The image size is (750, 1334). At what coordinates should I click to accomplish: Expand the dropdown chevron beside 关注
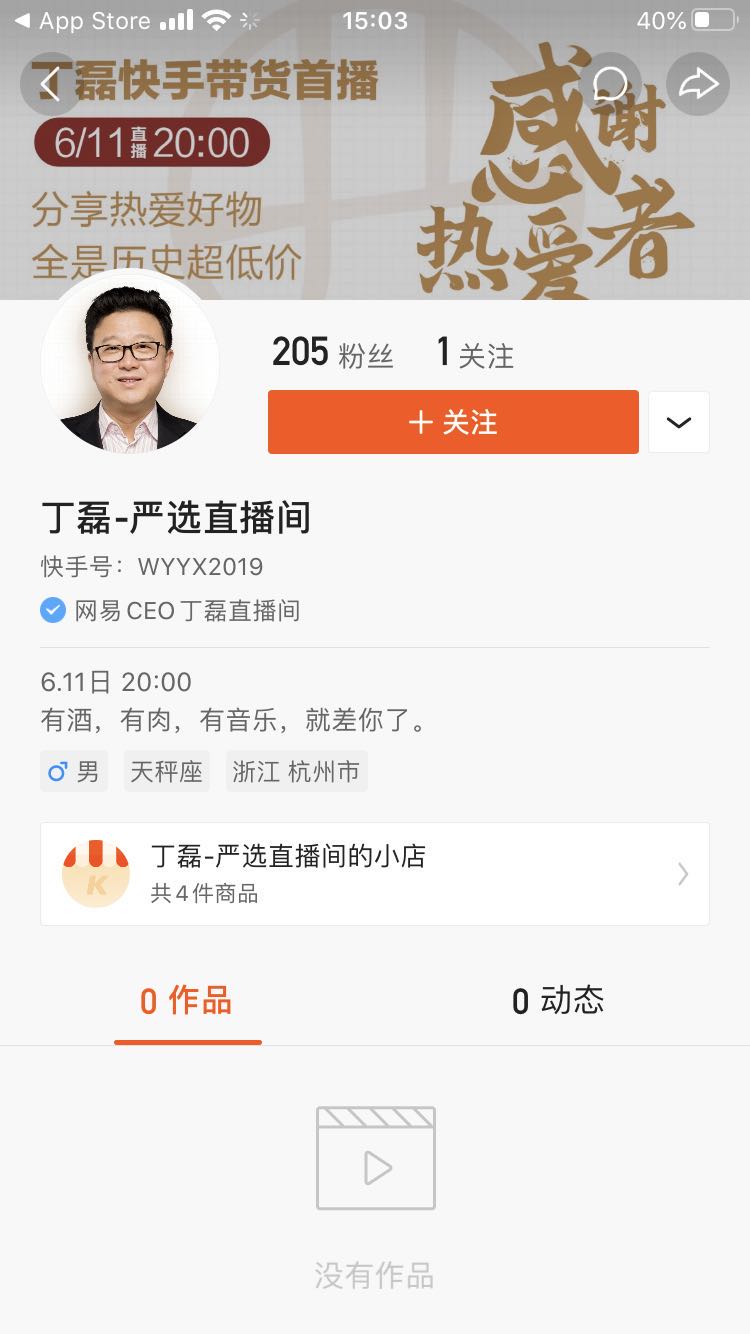tap(679, 422)
